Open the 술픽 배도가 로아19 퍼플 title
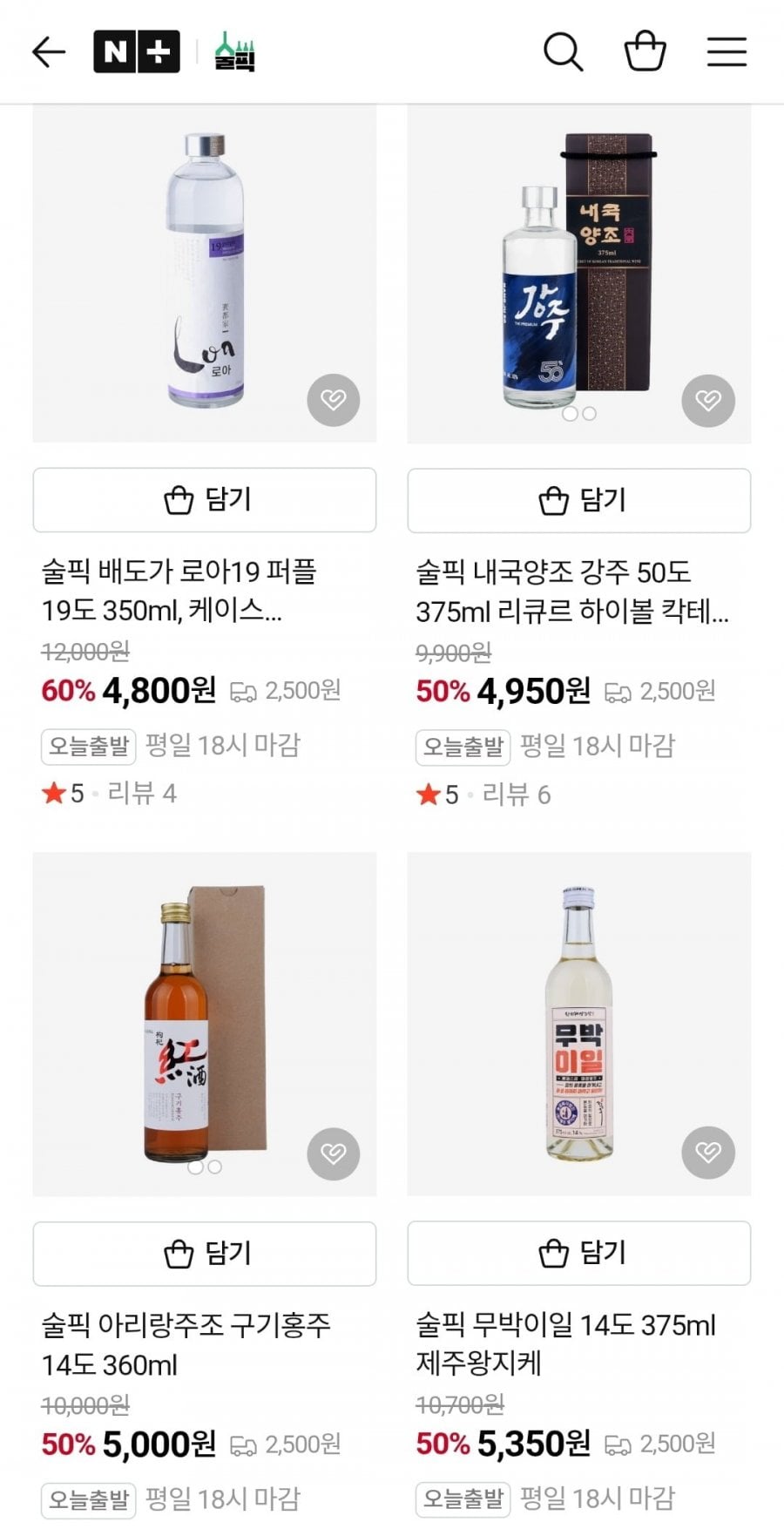Image resolution: width=784 pixels, height=1529 pixels. [x=179, y=591]
